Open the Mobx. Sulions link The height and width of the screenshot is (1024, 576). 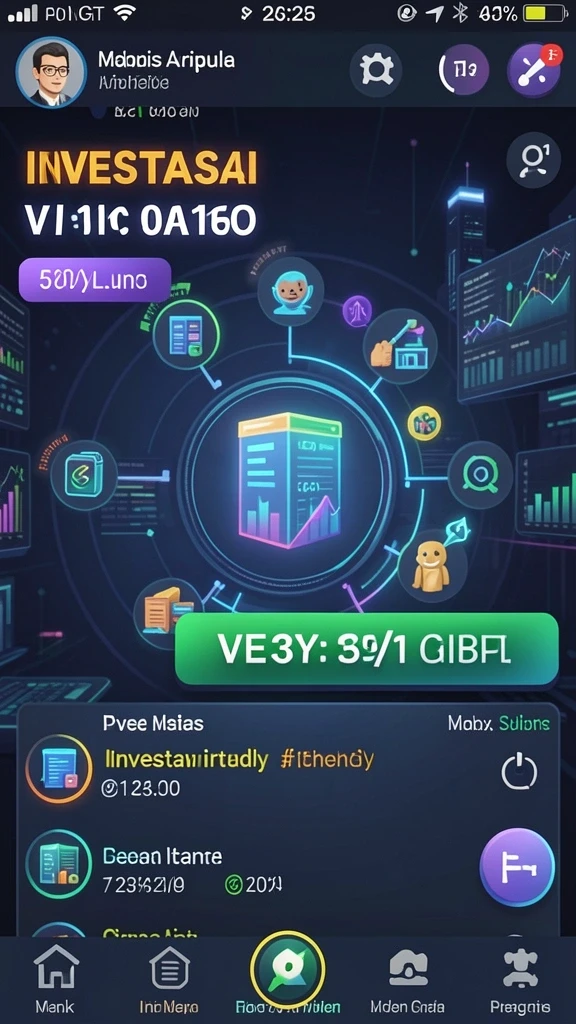point(498,723)
